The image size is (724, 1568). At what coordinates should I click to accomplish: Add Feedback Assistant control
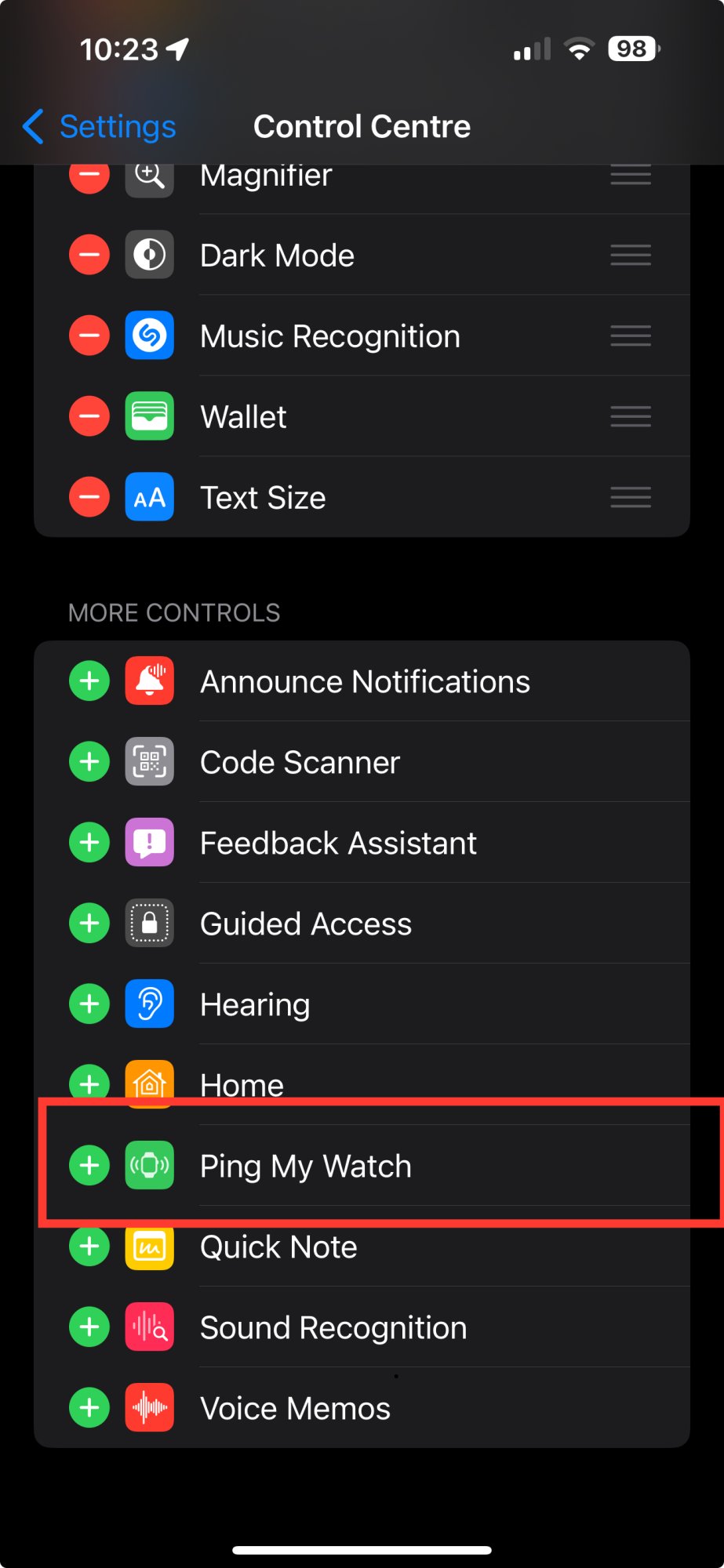89,842
